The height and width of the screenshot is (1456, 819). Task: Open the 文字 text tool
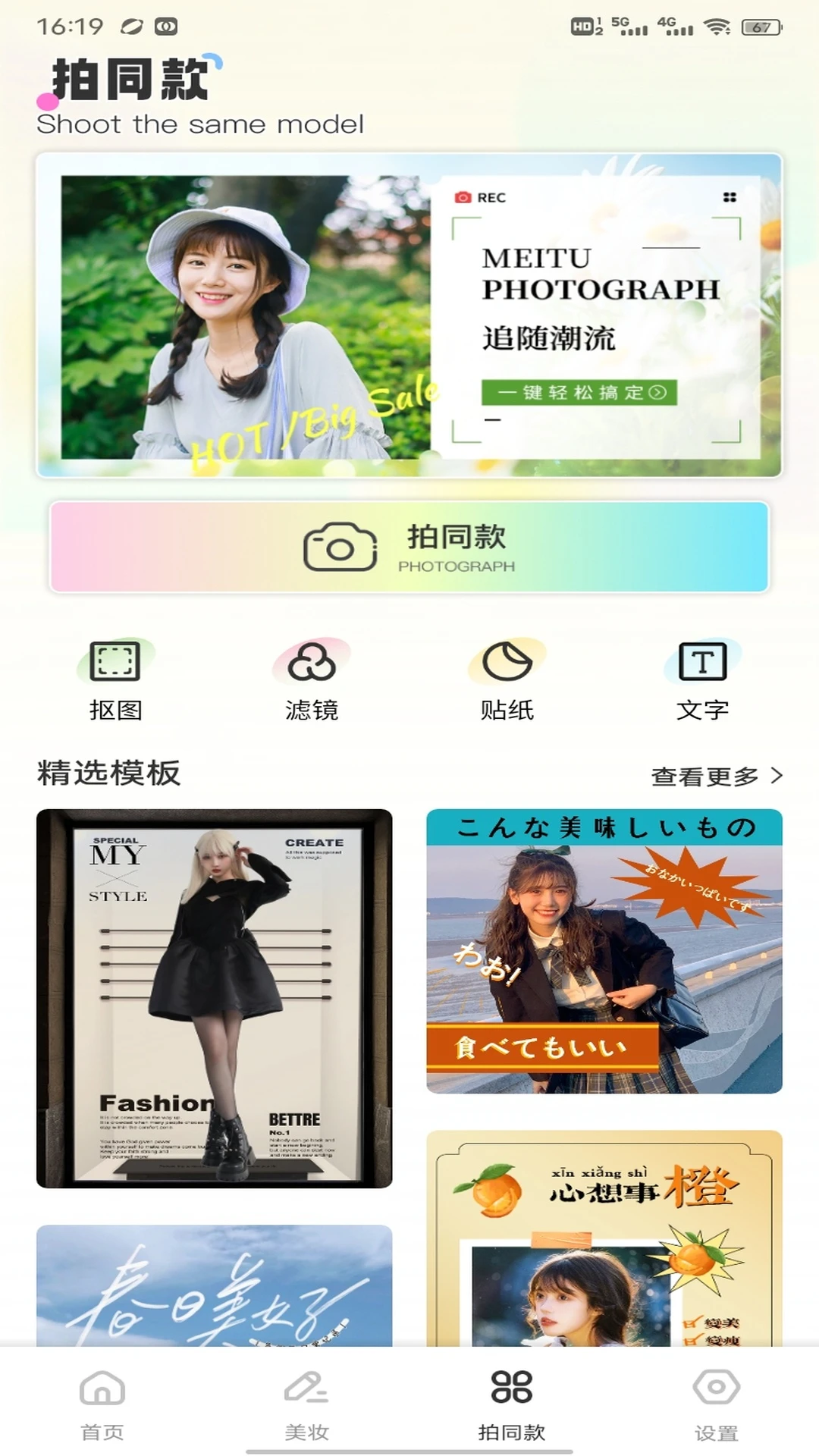pos(702,679)
